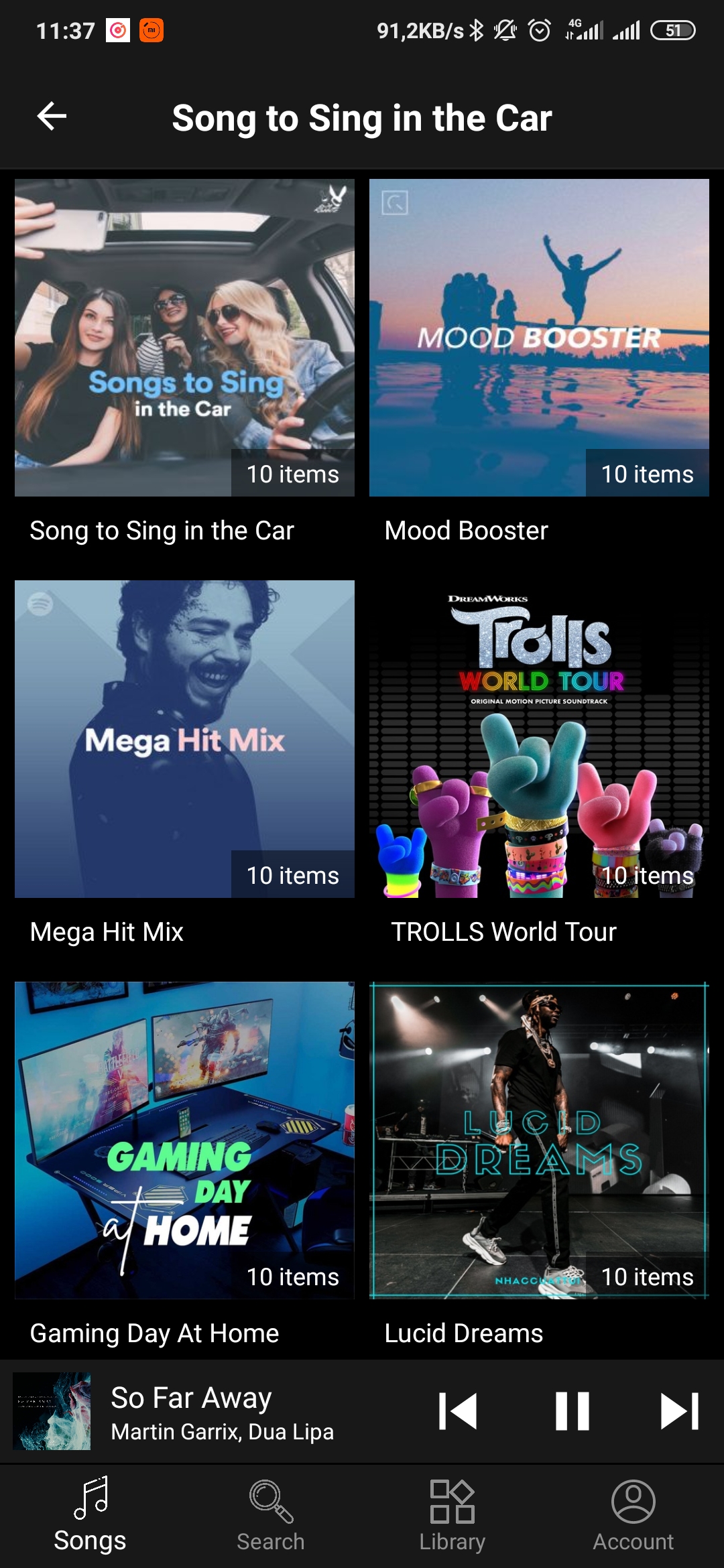Go back using the arrow icon
724x1568 pixels.
tap(52, 117)
